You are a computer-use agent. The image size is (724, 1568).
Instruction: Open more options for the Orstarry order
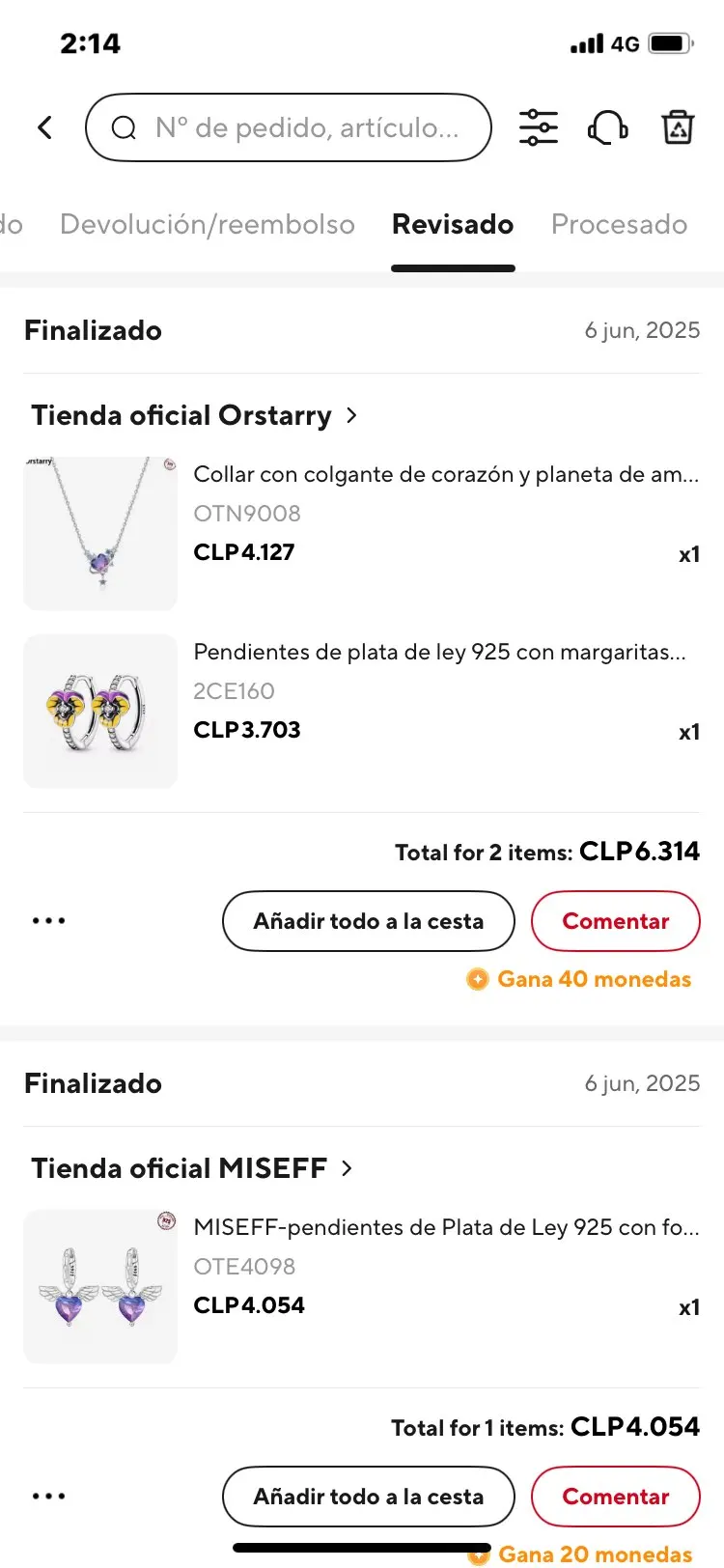point(48,921)
